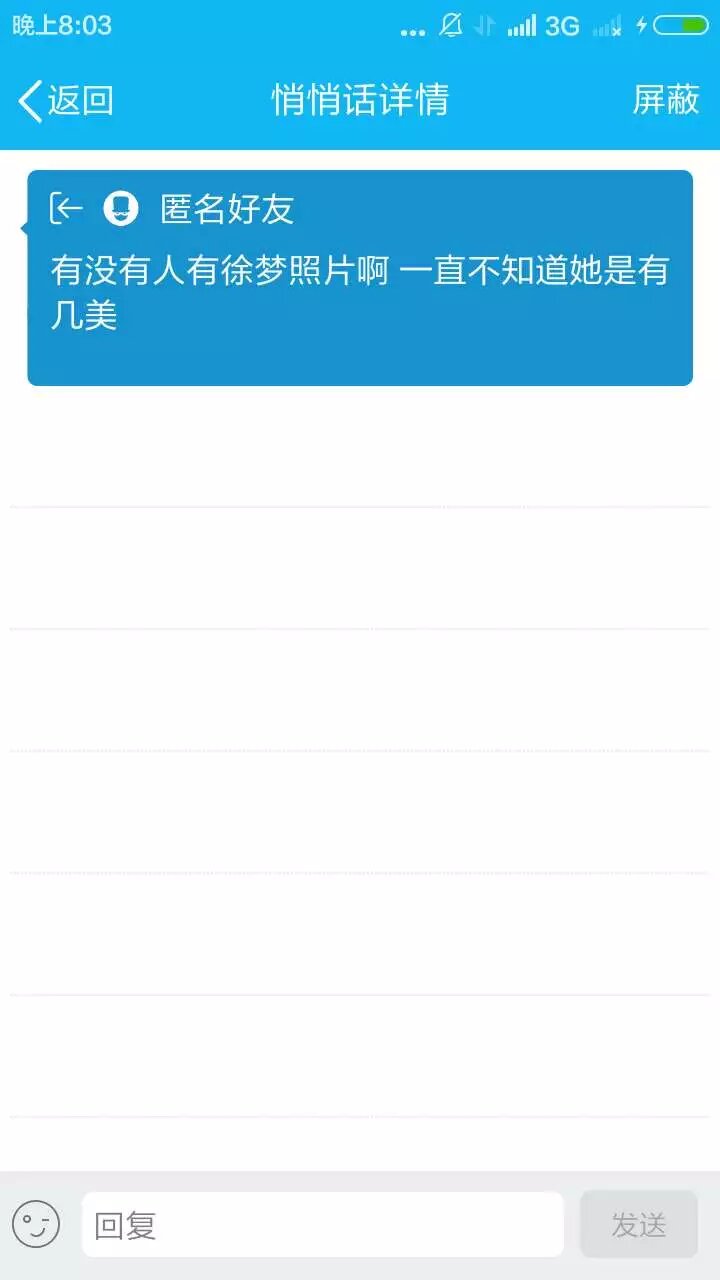Viewport: 720px width, 1280px height.
Task: Go back using the 返回 button
Action: (66, 101)
